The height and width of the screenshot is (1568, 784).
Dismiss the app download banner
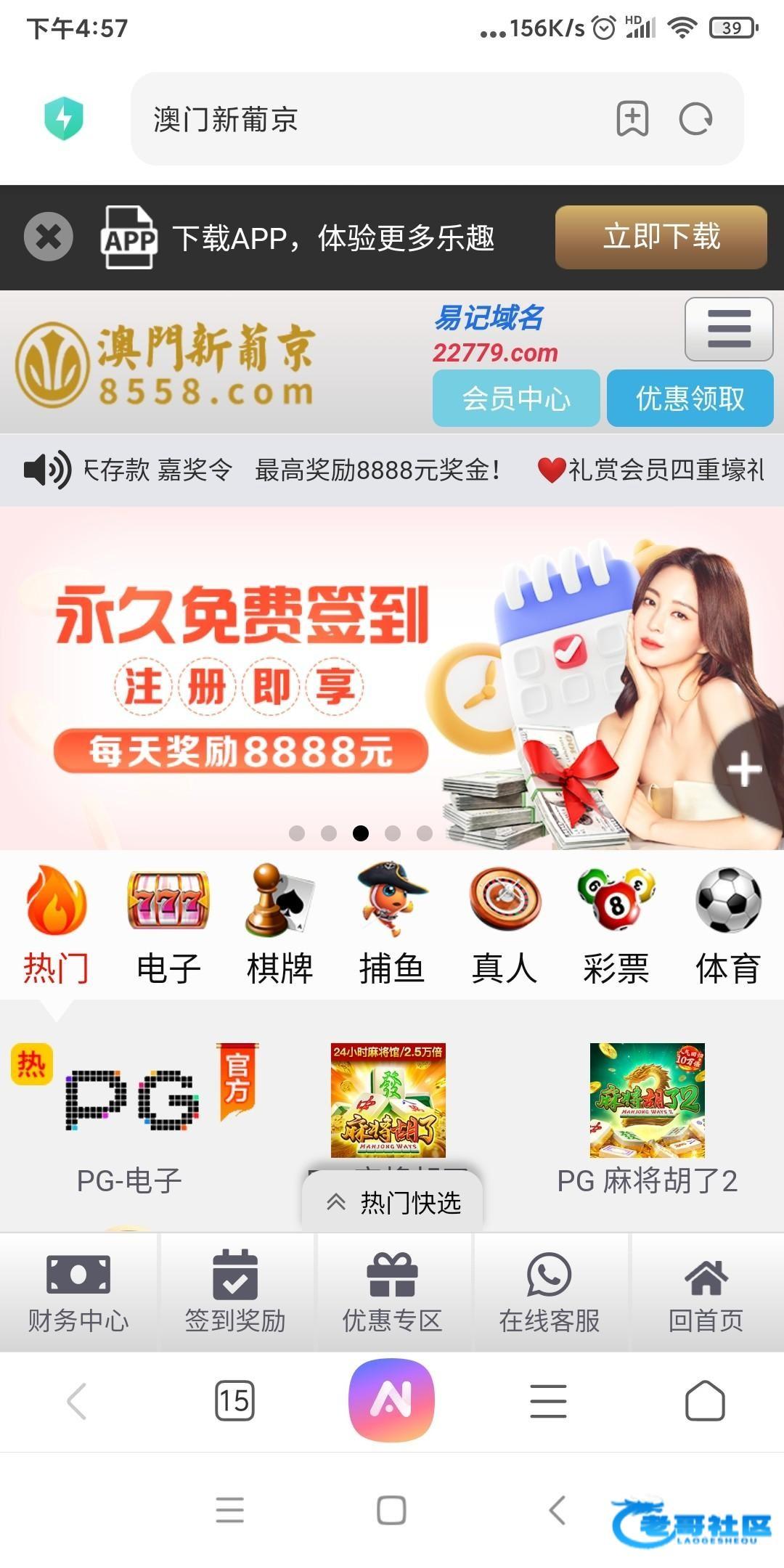click(x=49, y=237)
